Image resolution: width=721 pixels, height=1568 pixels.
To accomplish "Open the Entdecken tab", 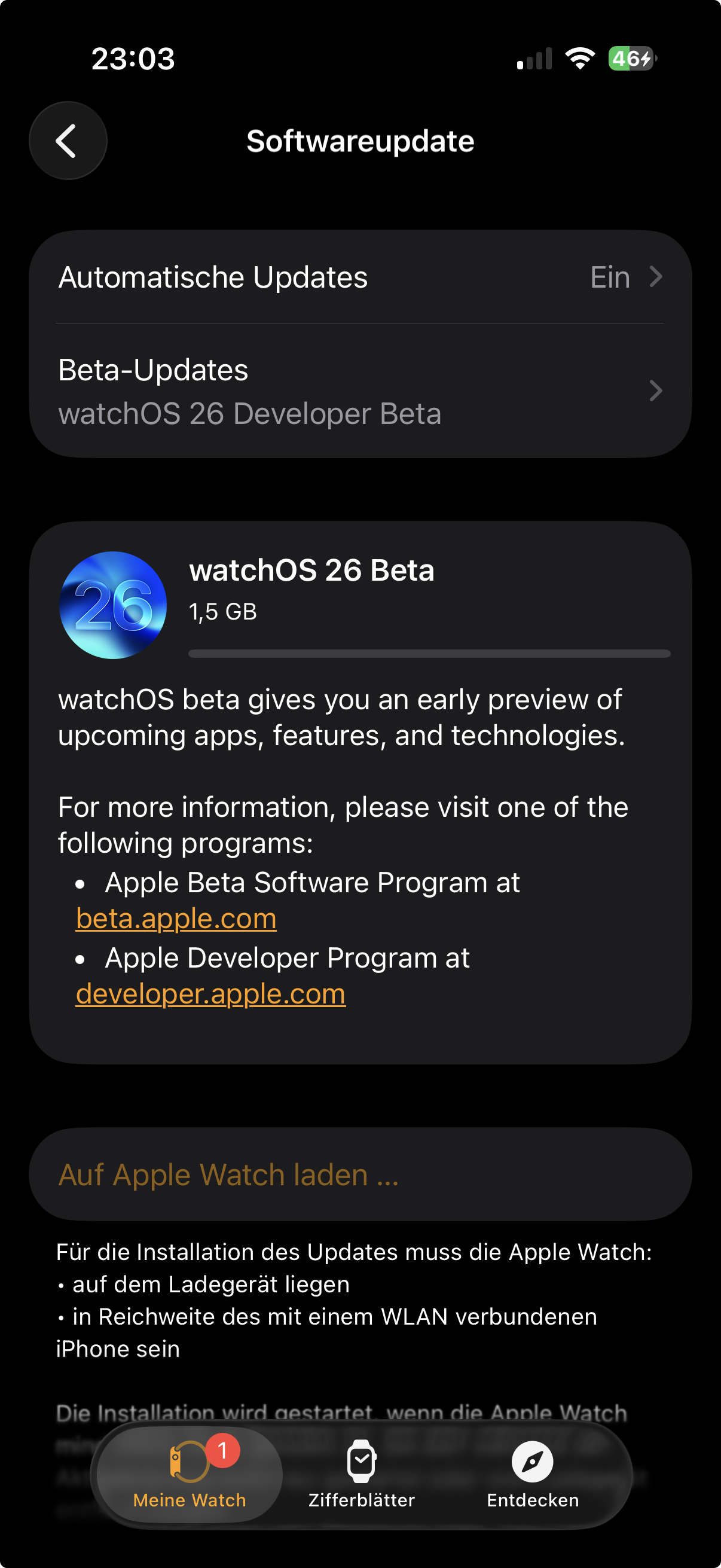I will point(533,1474).
